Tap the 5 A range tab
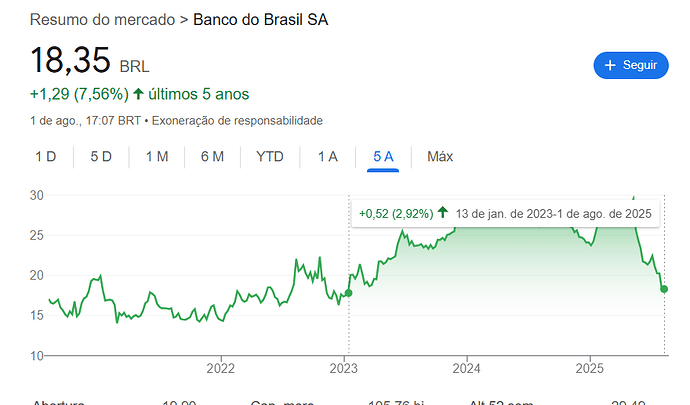Viewport: 690px width, 405px height. 383,156
